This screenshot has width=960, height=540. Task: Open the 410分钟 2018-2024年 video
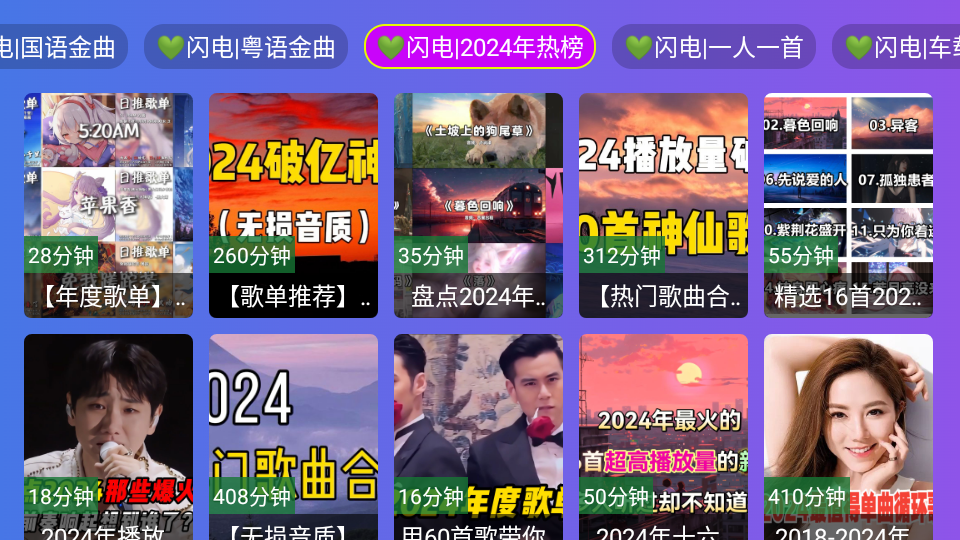848,437
